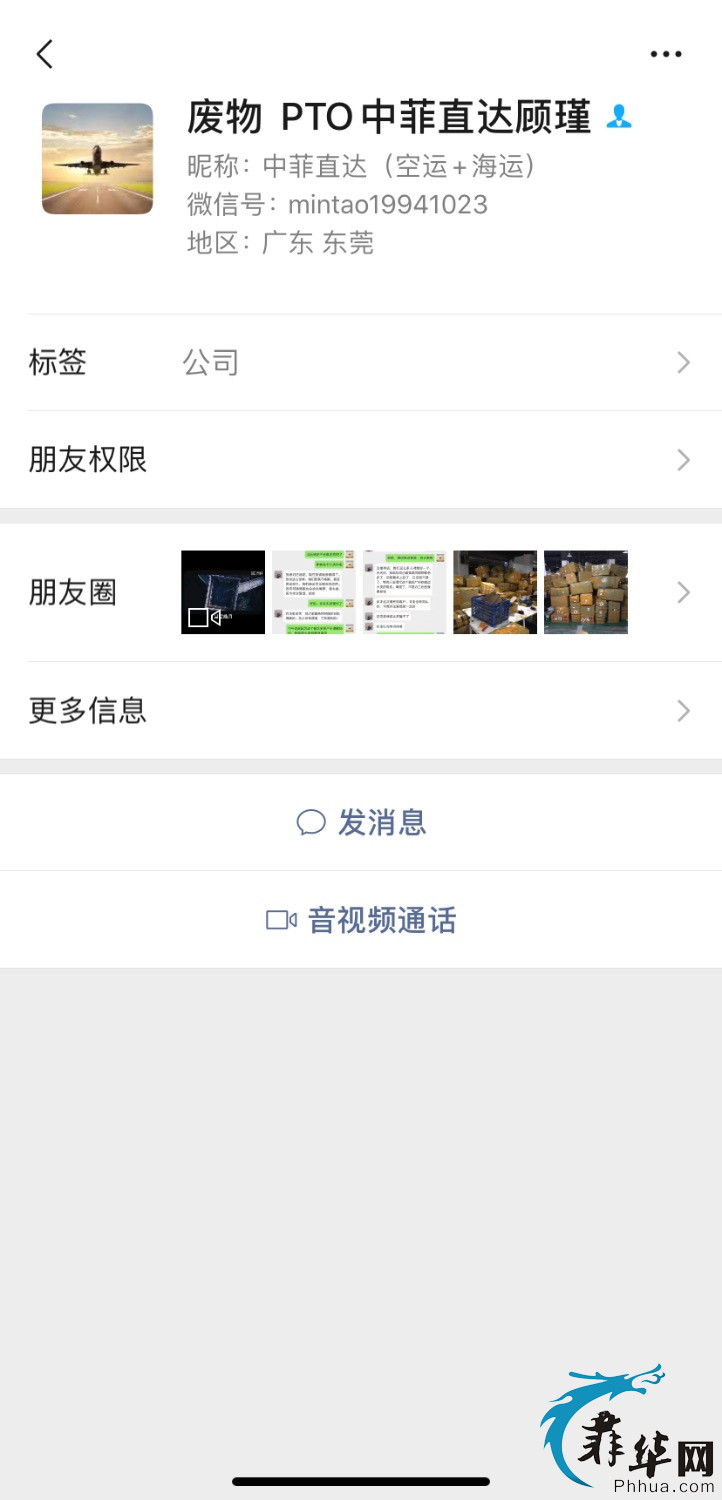Viewport: 722px width, 1500px height.
Task: Open the 朋友圈 Moments row
Action: (360, 592)
